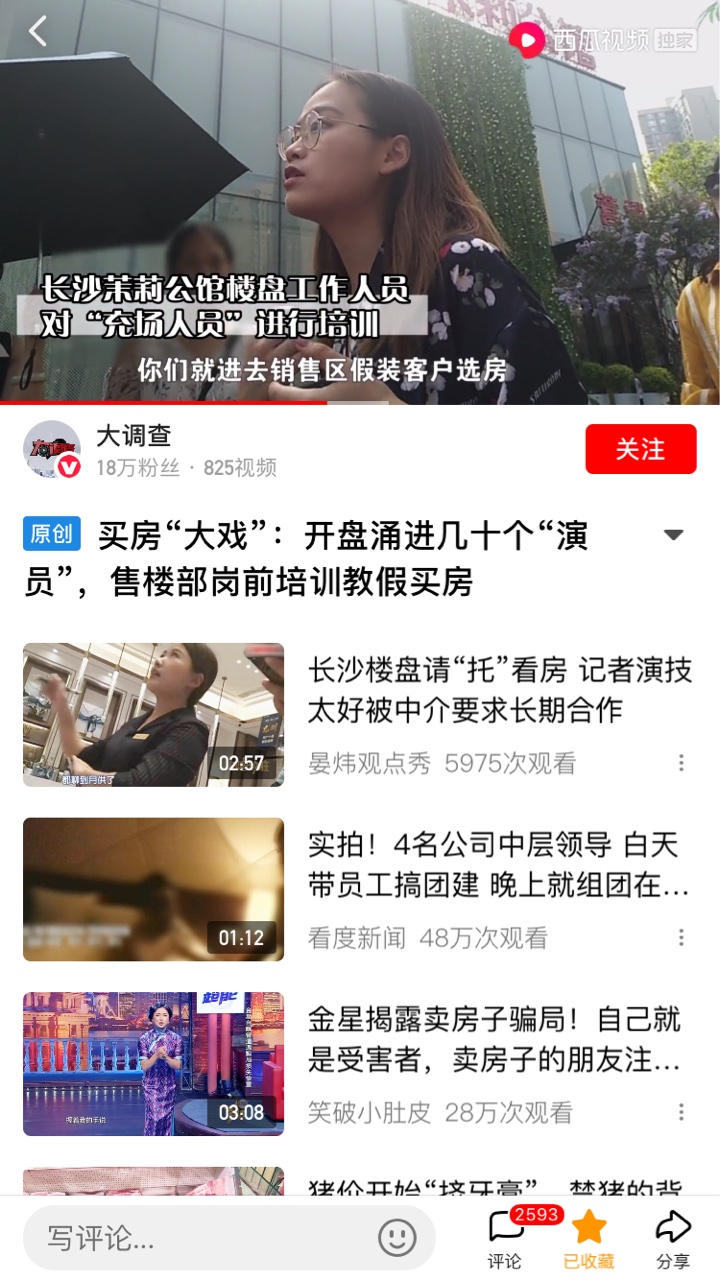Image resolution: width=720 pixels, height=1280 pixels.
Task: Open the more options for 晏炜观点秀 video
Action: pos(681,763)
